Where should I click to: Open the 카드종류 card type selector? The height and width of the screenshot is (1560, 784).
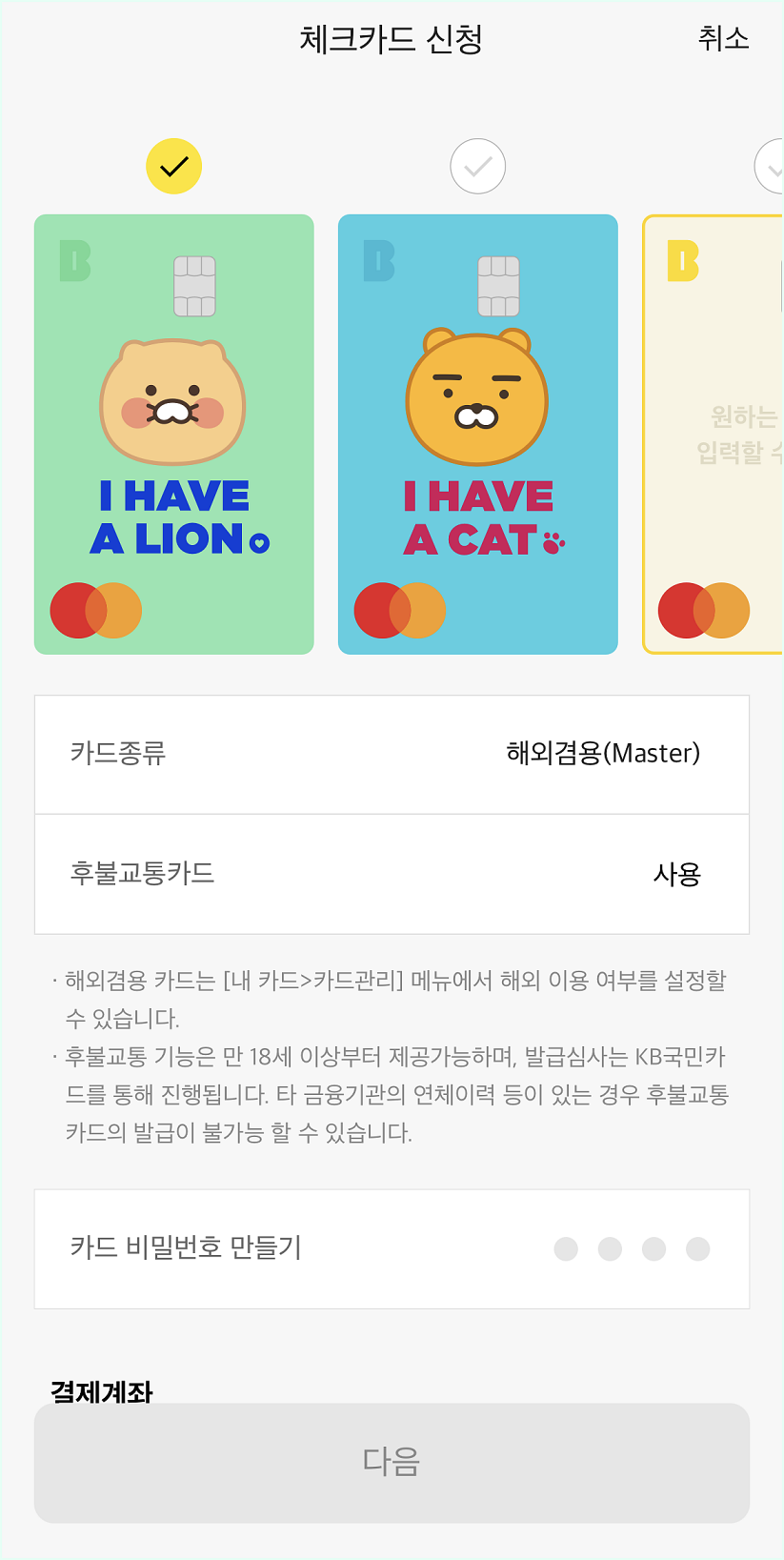pos(392,753)
